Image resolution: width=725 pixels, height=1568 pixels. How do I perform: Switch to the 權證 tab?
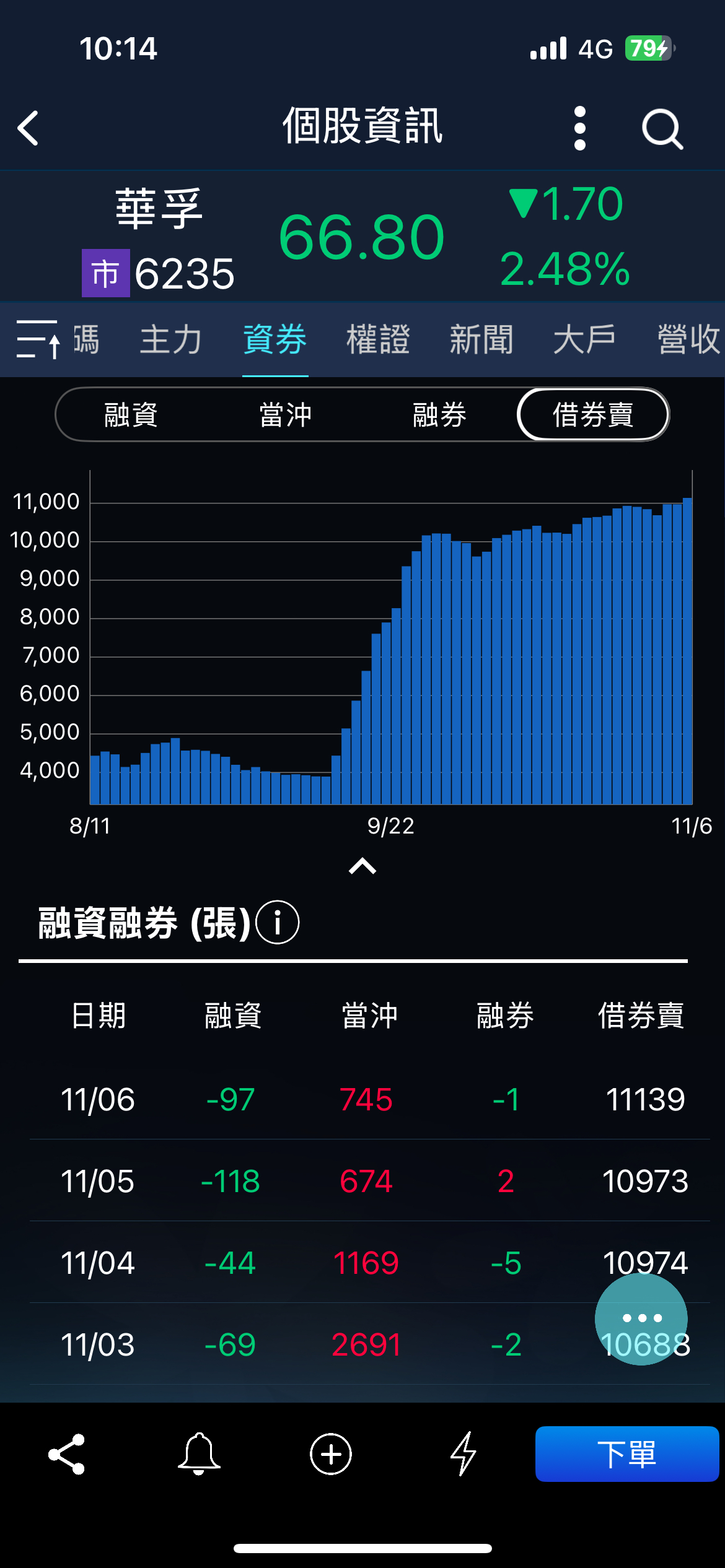coord(378,339)
